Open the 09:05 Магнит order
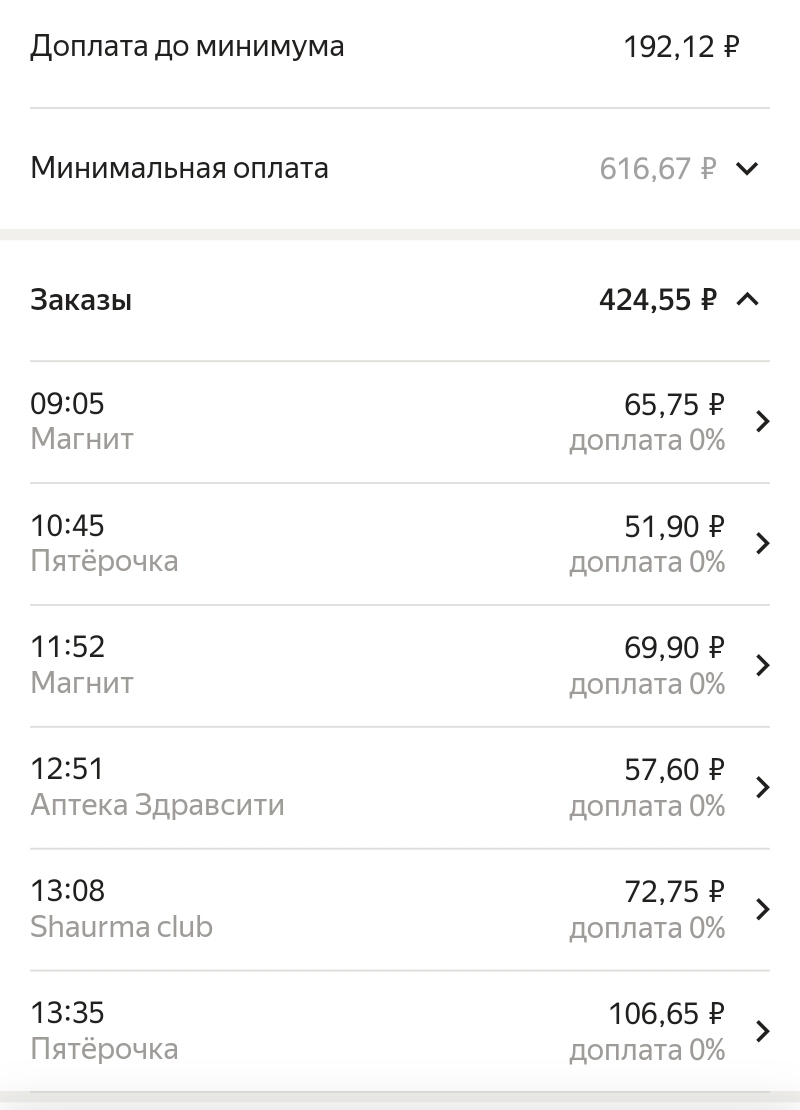The width and height of the screenshot is (800, 1110). point(400,422)
